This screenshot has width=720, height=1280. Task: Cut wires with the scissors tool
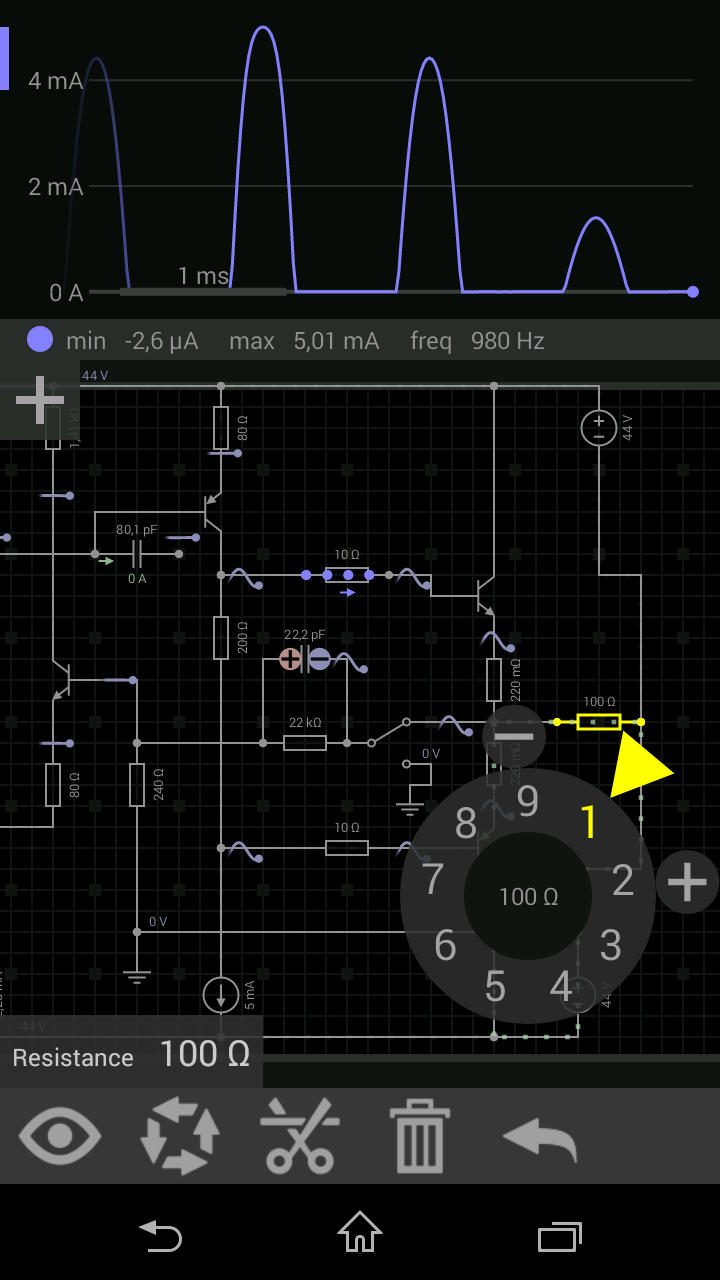tap(299, 1136)
